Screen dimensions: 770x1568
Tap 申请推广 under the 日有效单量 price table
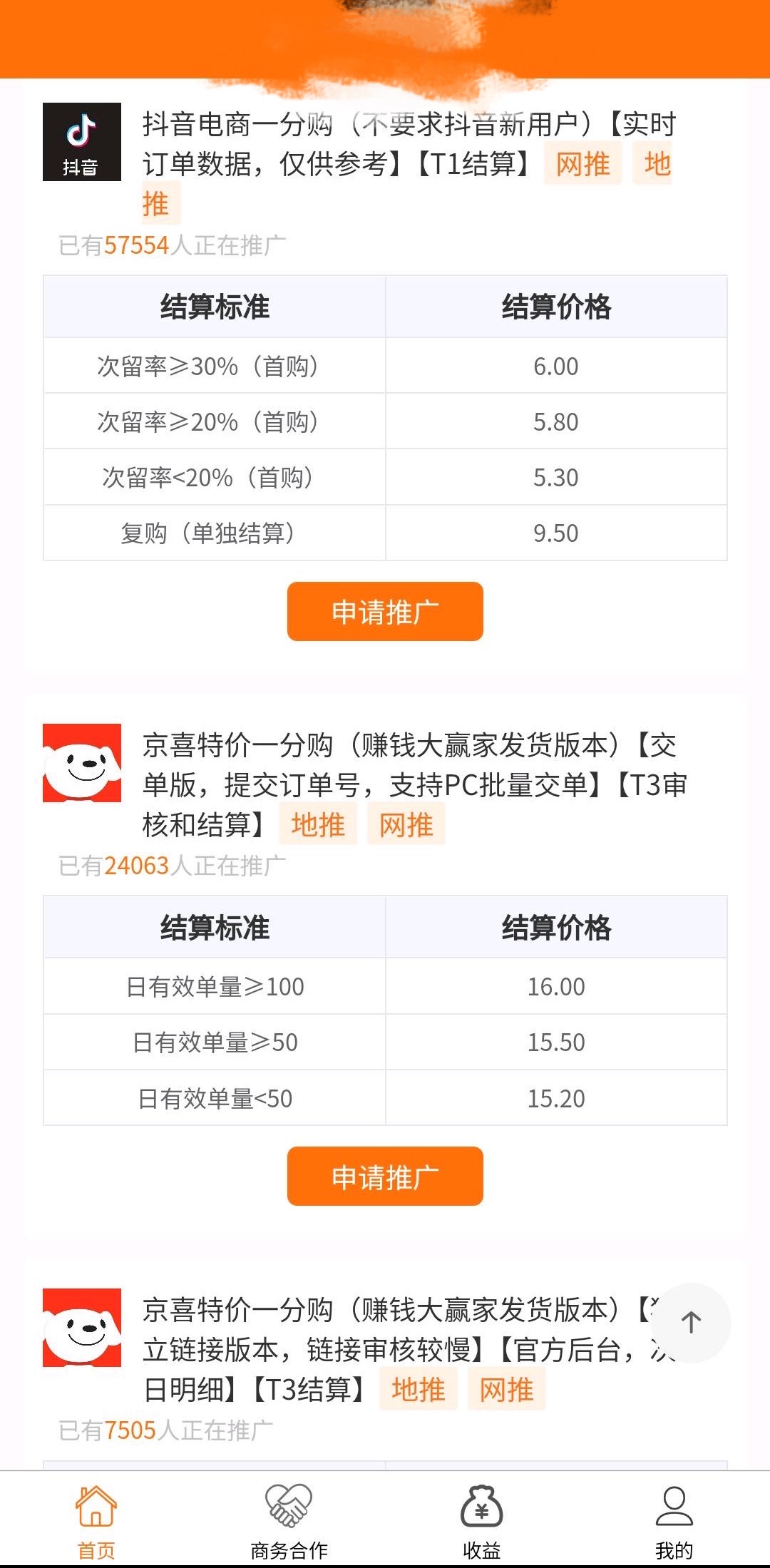(x=385, y=1177)
